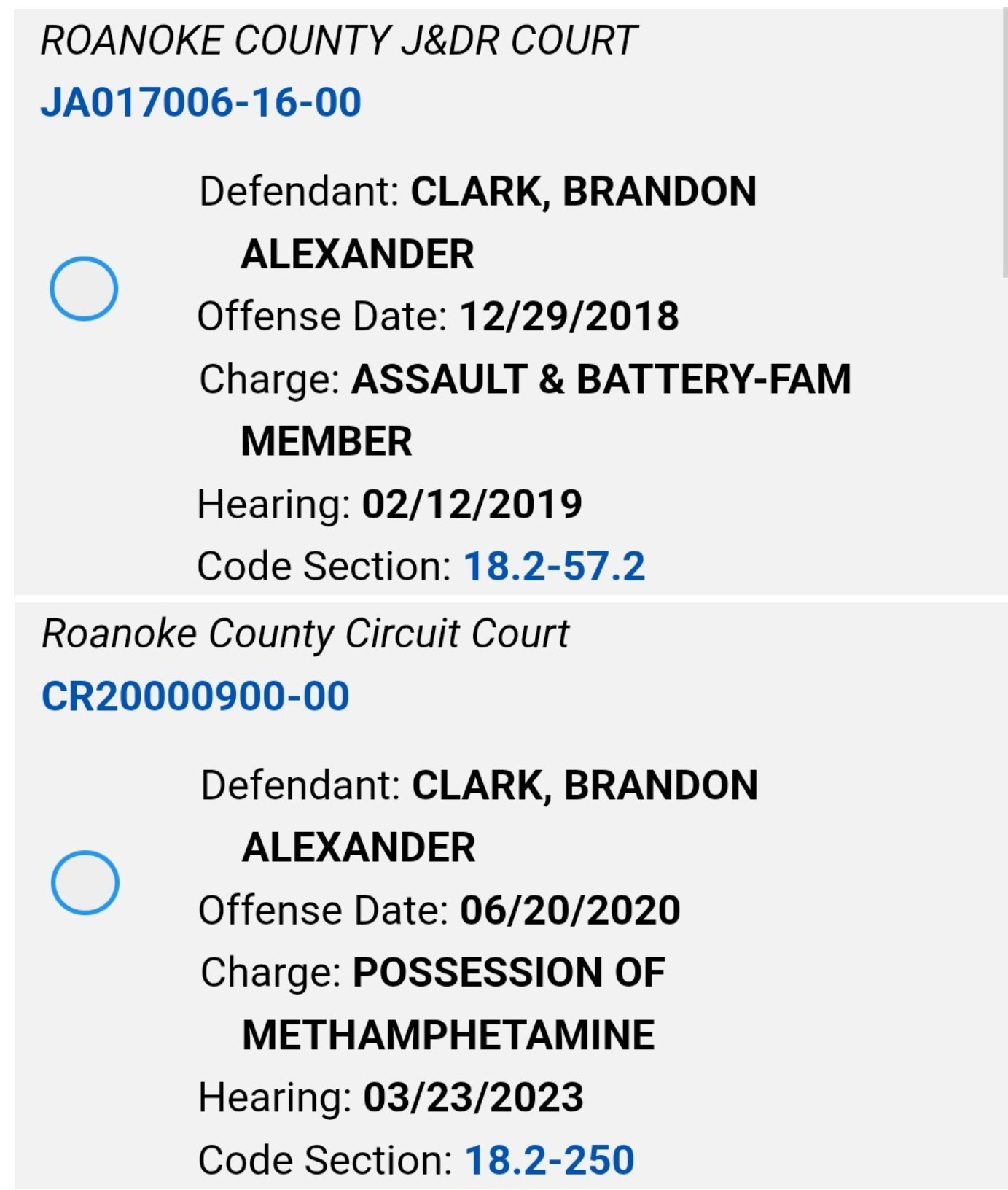Open code section 18.2-250
Viewport: 1008px width, 1190px height.
click(550, 1159)
